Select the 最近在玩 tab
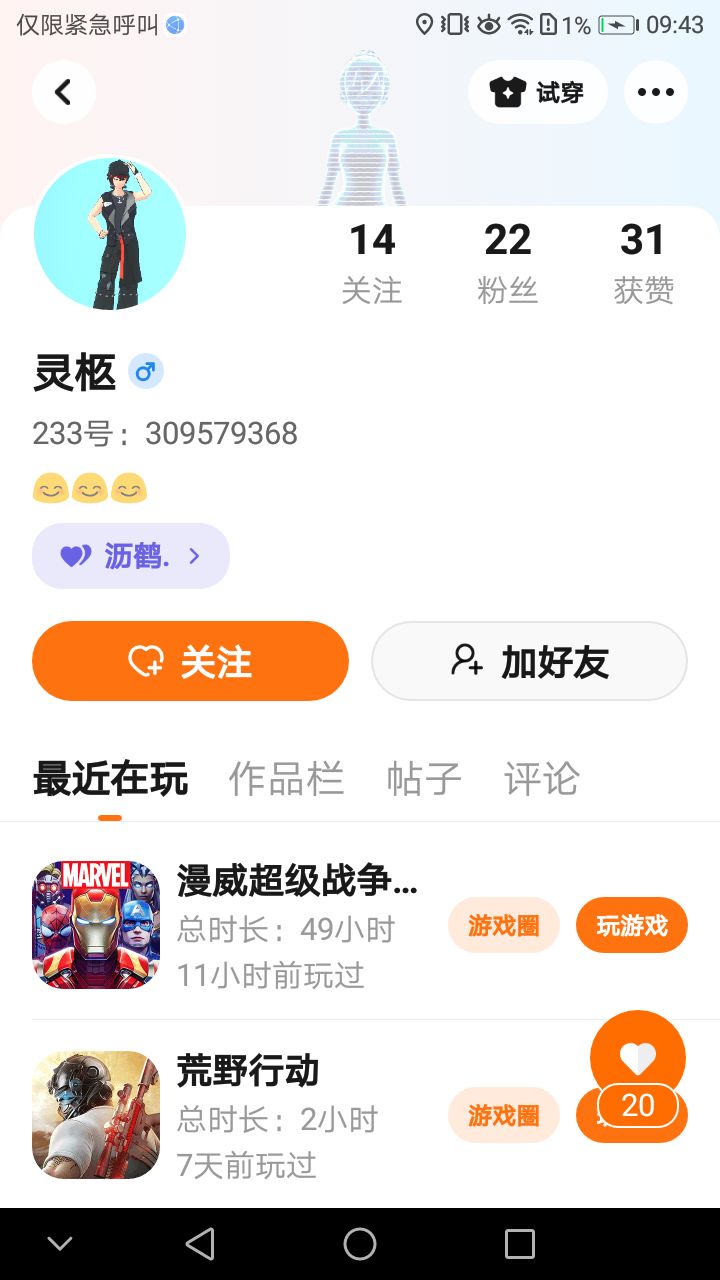This screenshot has height=1280, width=720. 110,778
